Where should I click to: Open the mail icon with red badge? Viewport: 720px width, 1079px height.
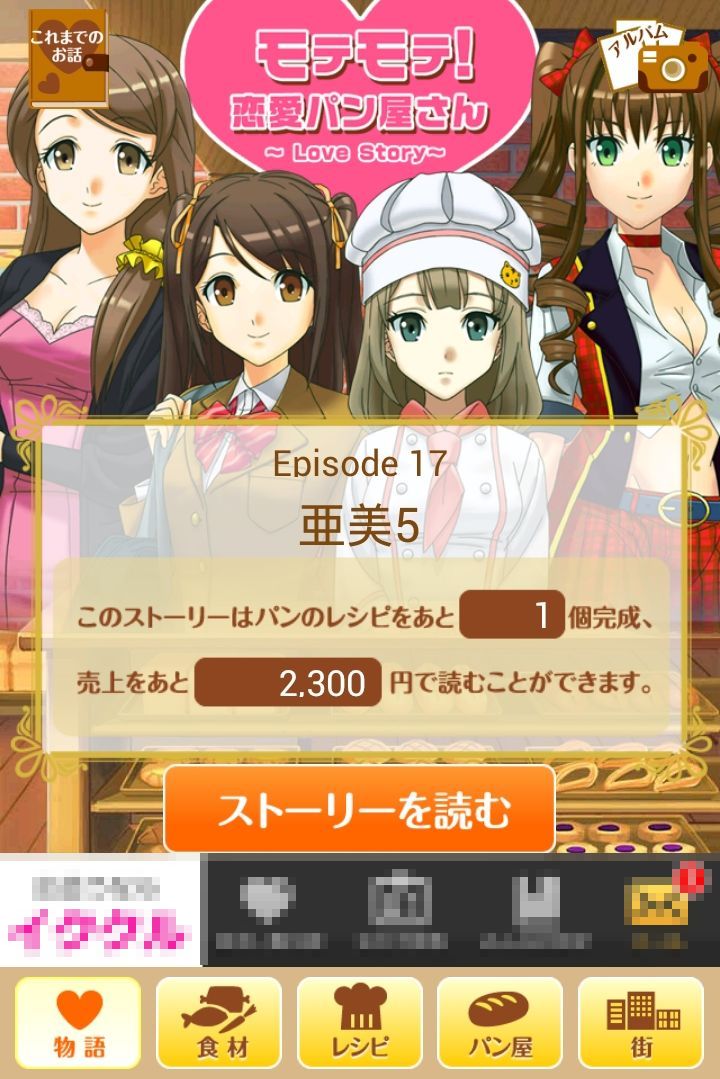pos(657,906)
